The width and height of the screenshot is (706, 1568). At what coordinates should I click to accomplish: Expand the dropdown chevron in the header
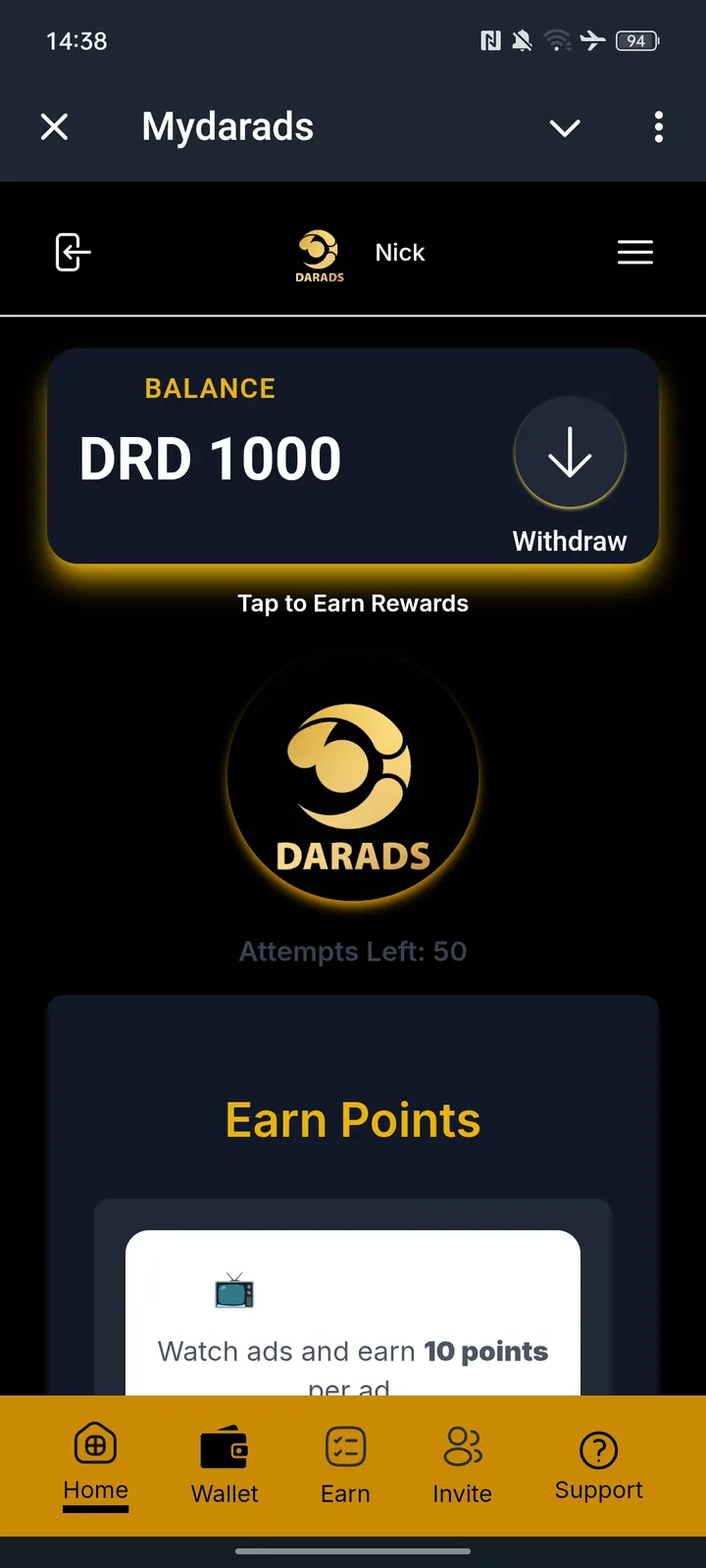point(565,127)
